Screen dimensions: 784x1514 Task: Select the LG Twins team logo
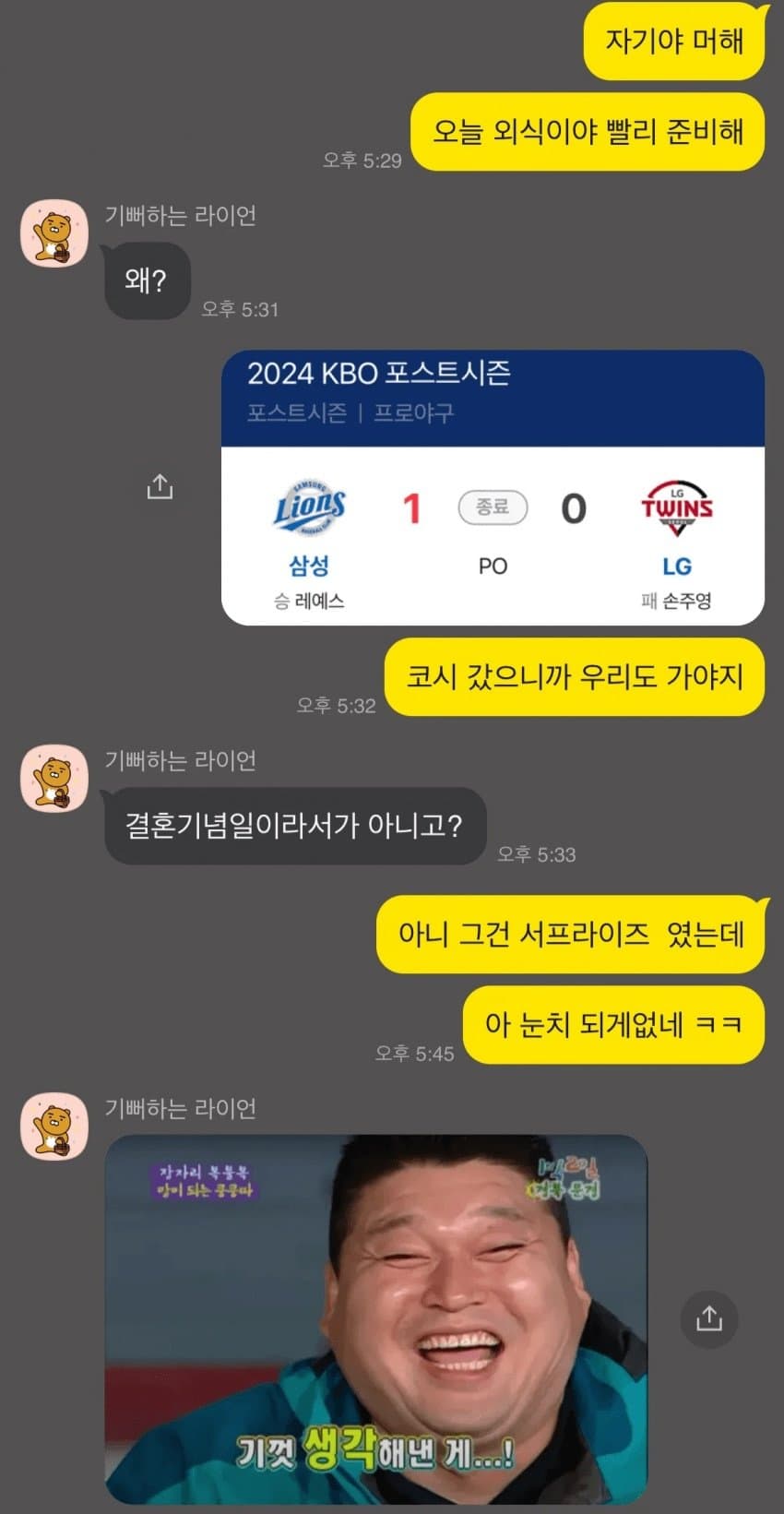pos(675,507)
